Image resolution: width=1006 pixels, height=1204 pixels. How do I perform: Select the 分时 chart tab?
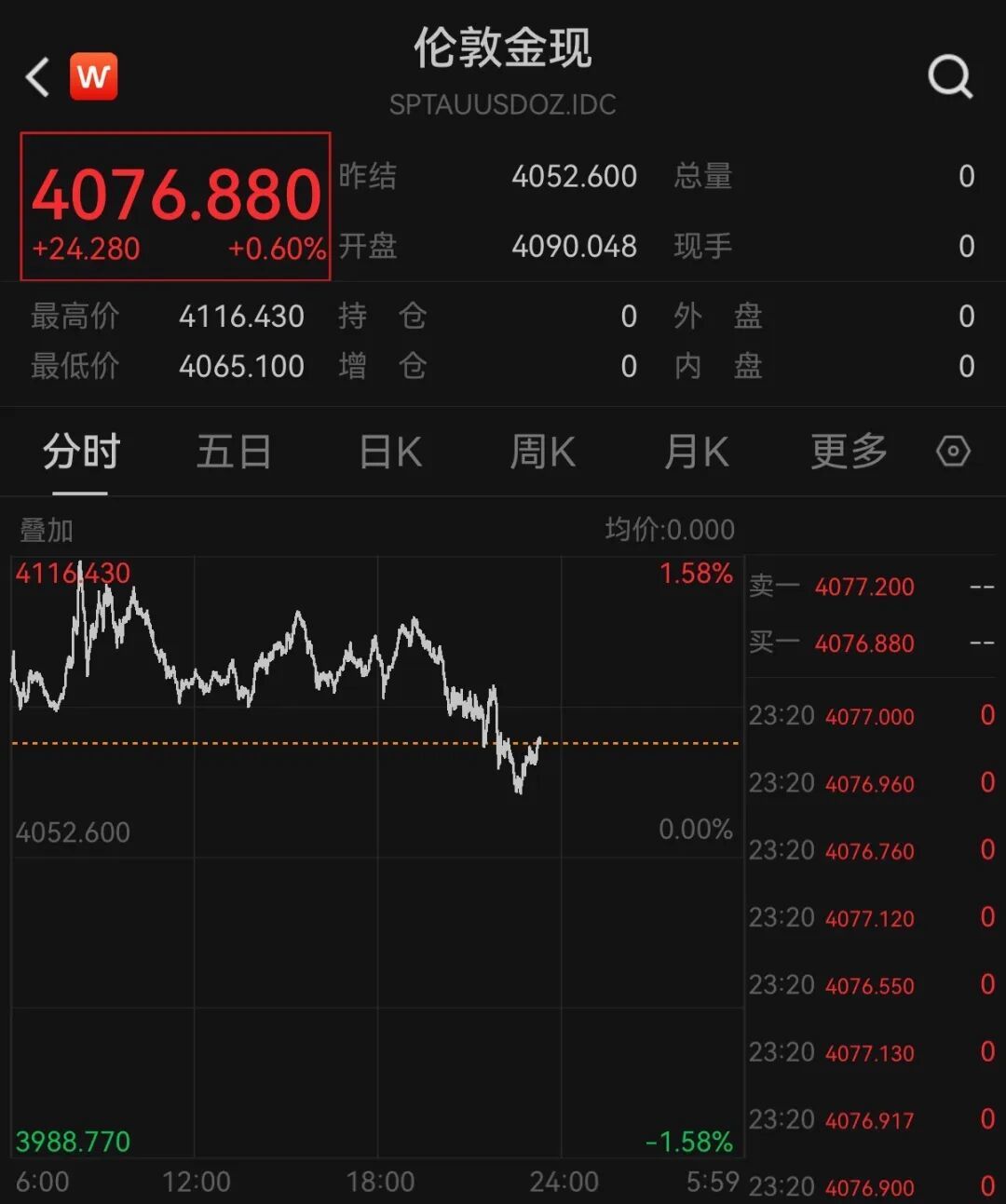tap(82, 452)
